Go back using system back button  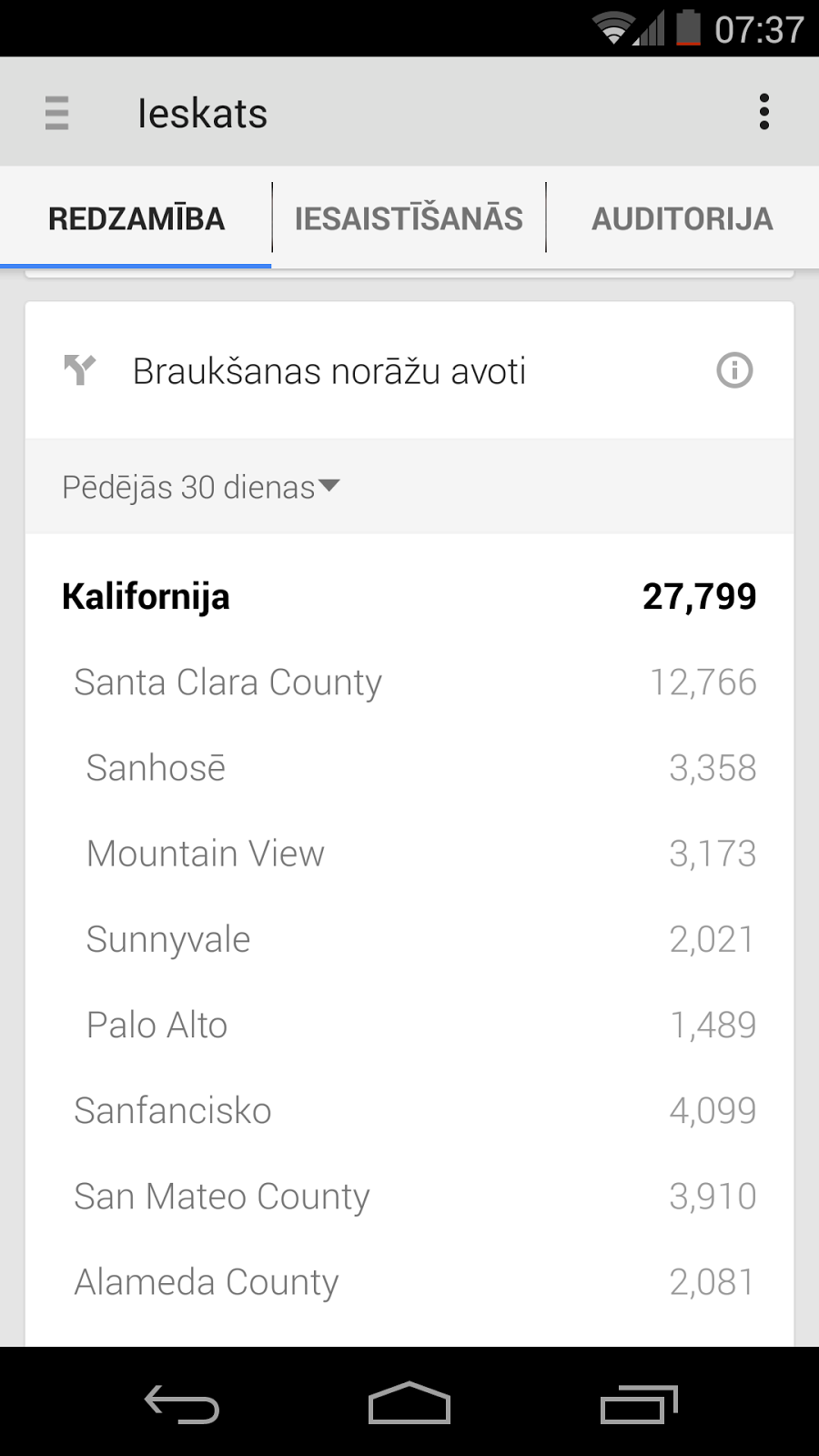point(182,1403)
